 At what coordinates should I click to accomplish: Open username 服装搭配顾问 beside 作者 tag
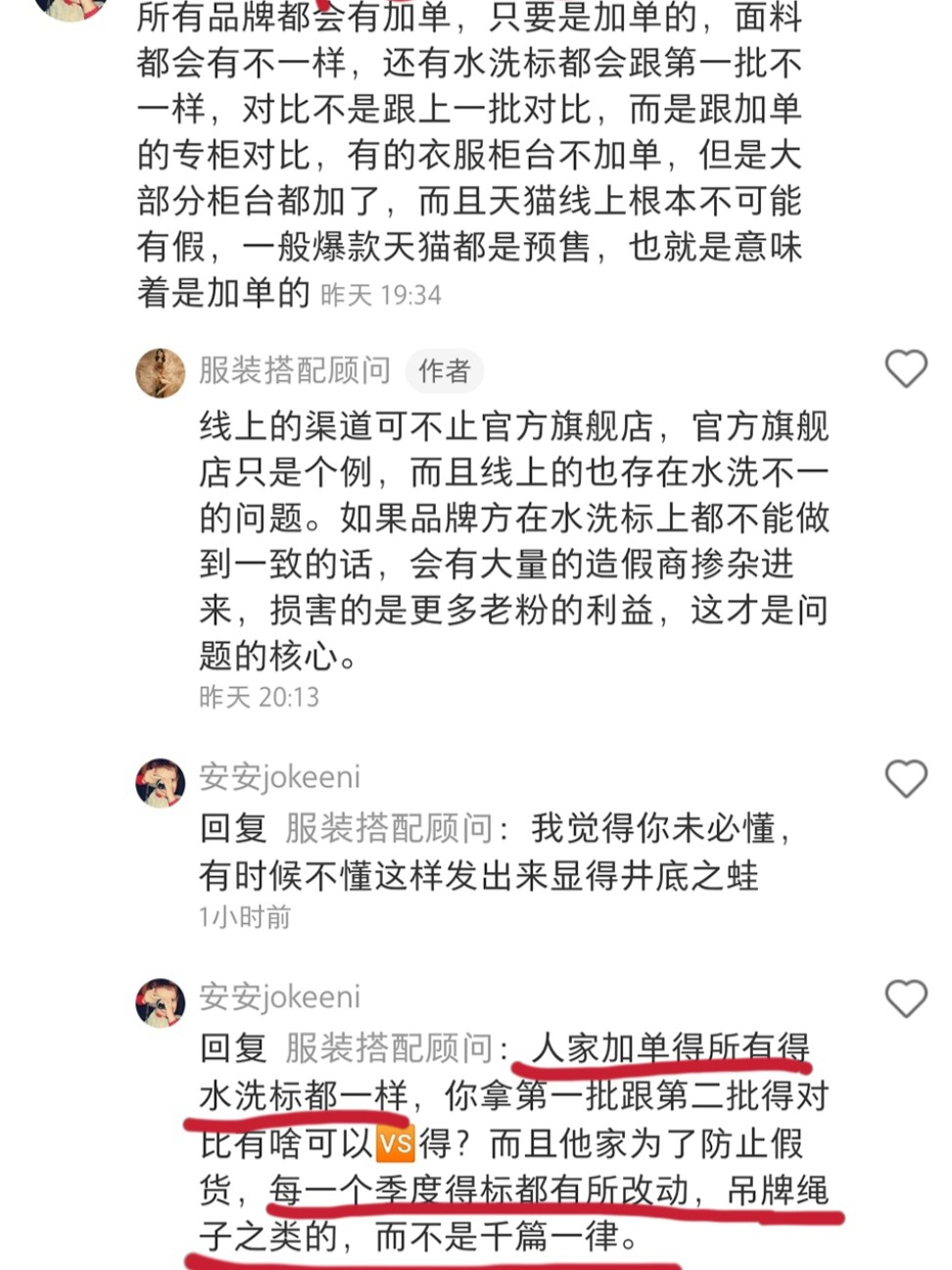[294, 370]
